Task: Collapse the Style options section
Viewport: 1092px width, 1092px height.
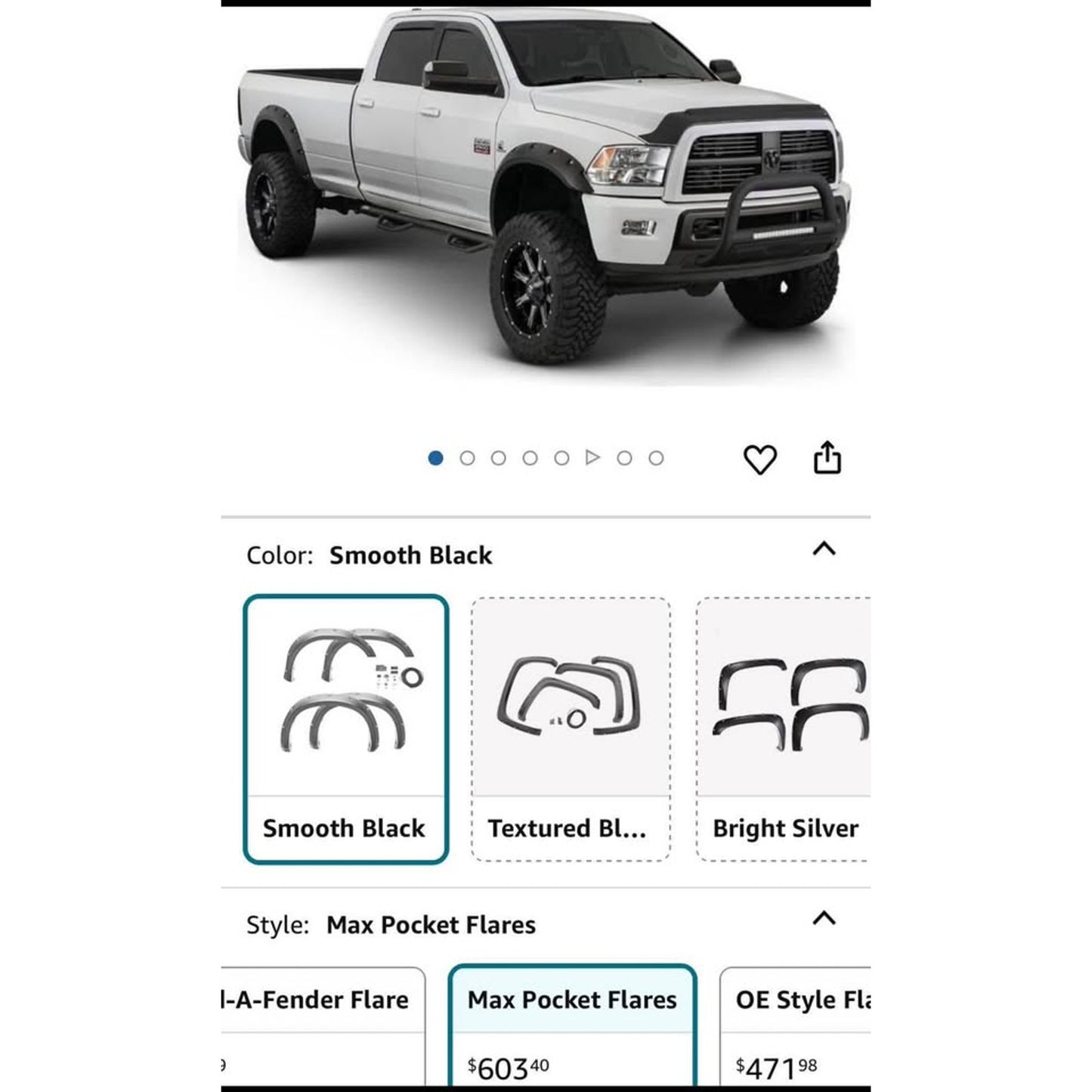Action: [824, 919]
